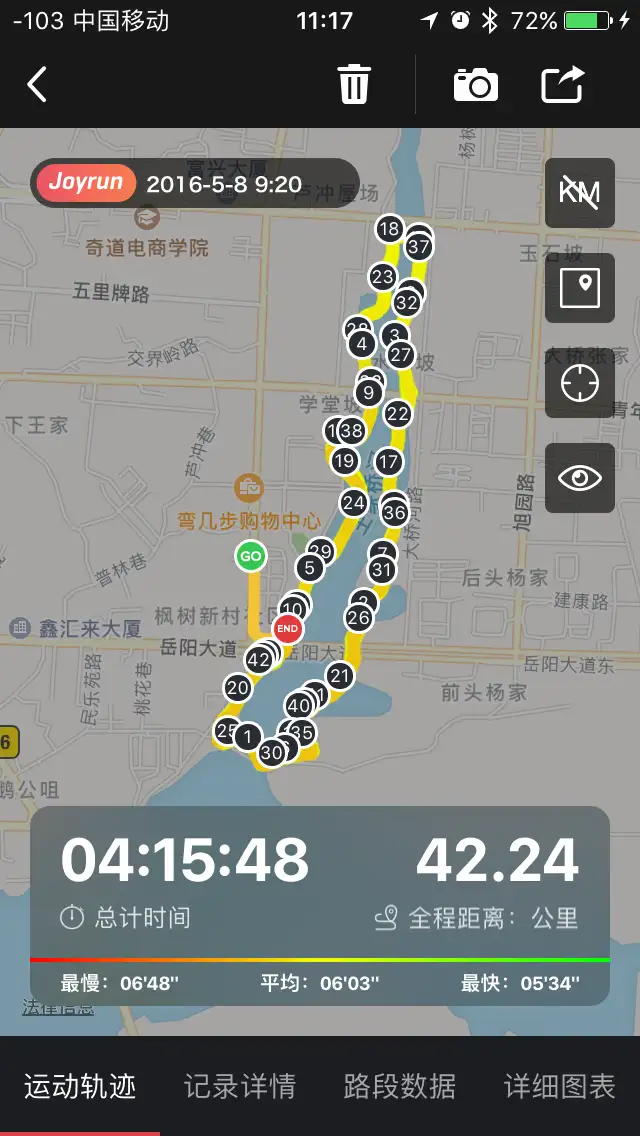Select the 运动轨迹 tab
640x1136 pixels.
(x=80, y=1086)
